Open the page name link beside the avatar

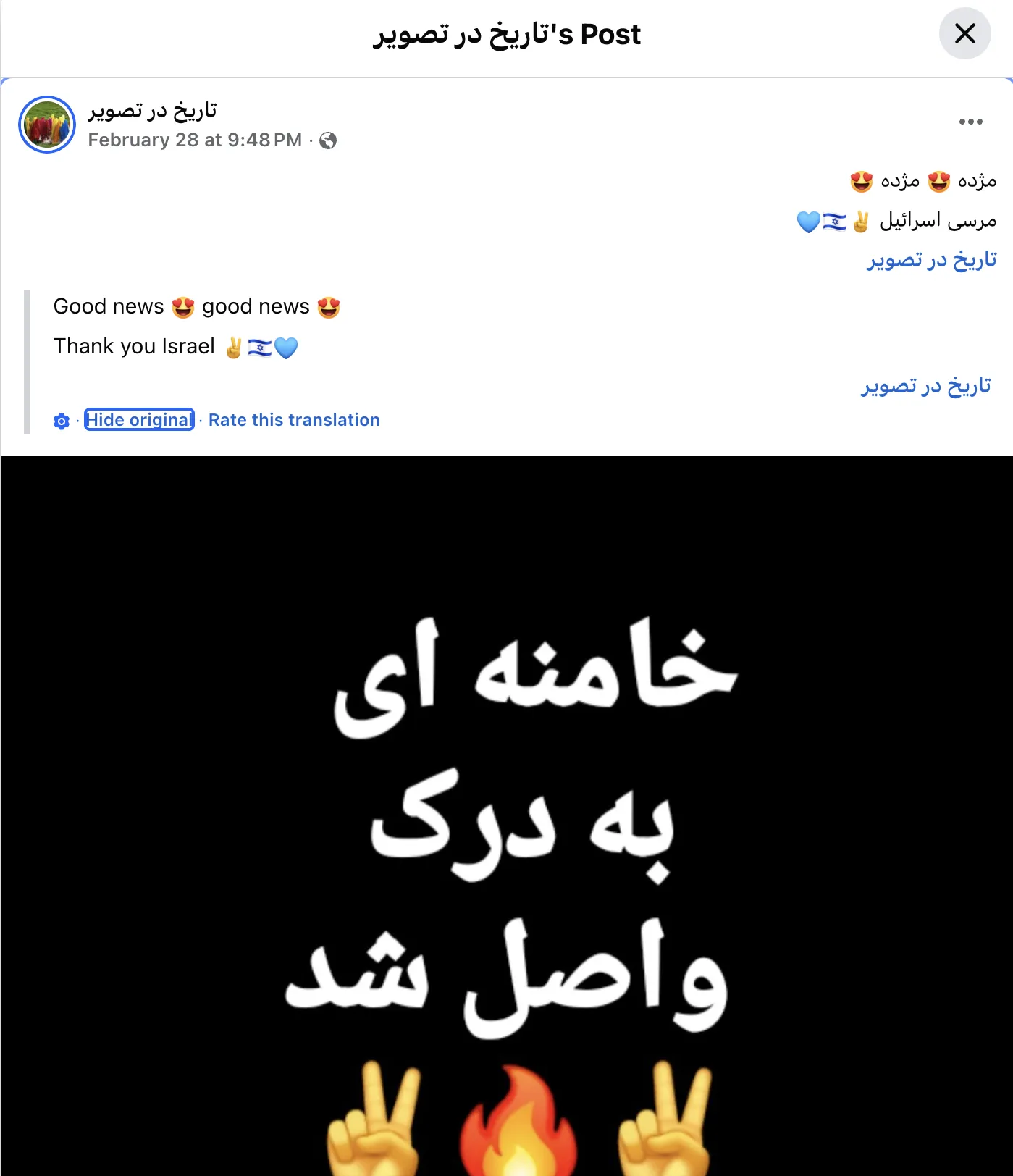(x=152, y=110)
